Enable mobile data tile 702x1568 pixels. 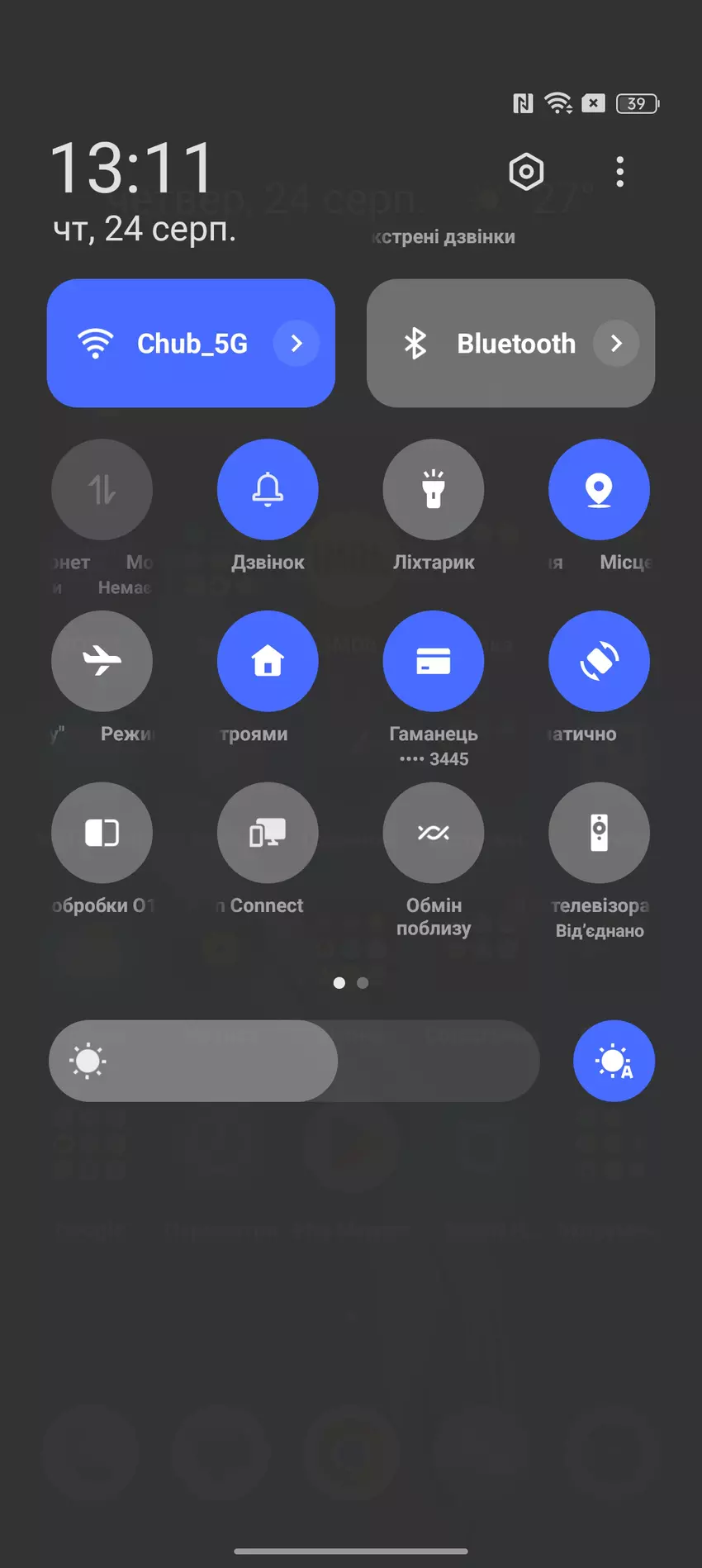point(102,490)
